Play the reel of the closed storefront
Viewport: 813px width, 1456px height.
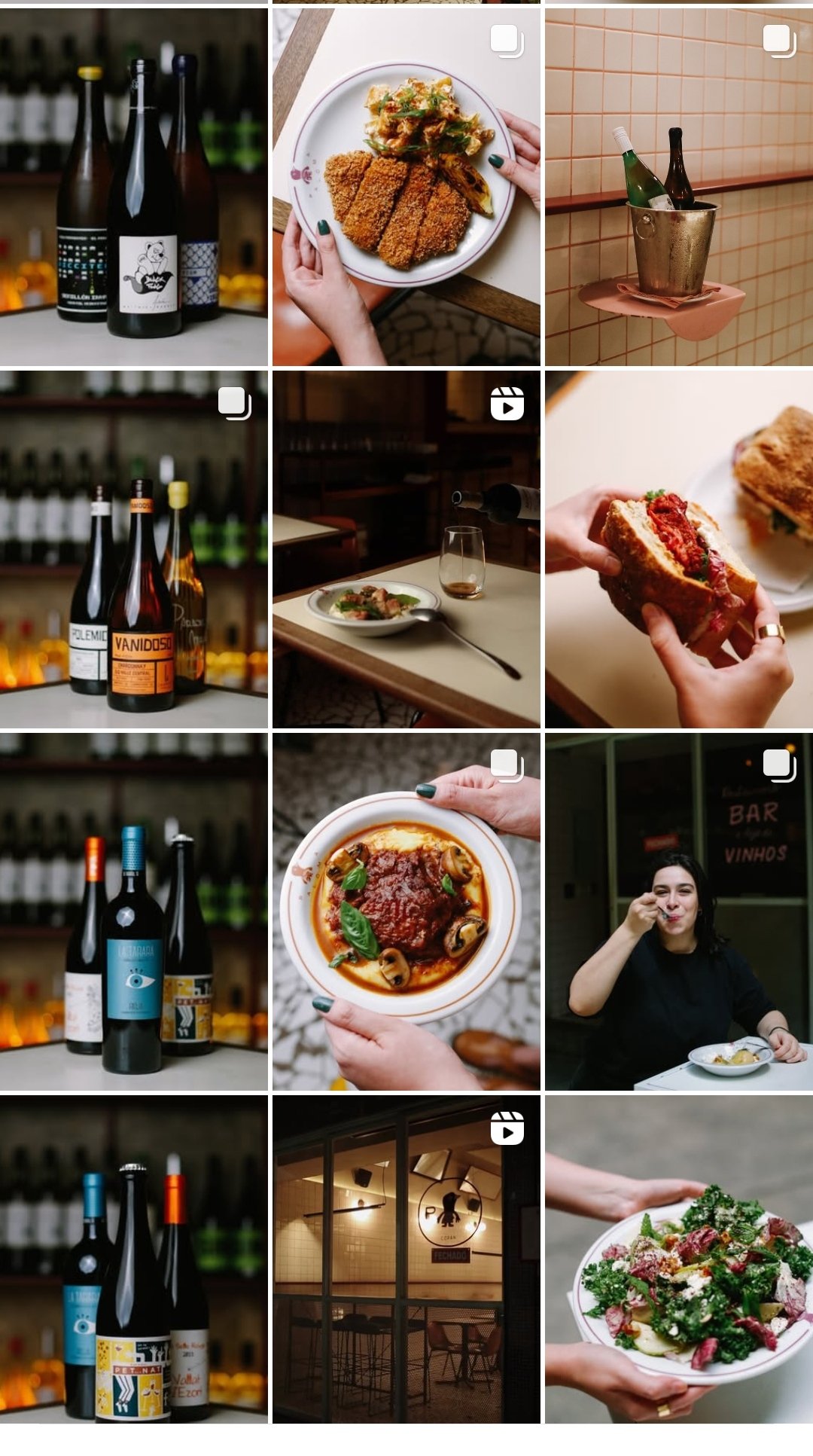pyautogui.click(x=406, y=1259)
